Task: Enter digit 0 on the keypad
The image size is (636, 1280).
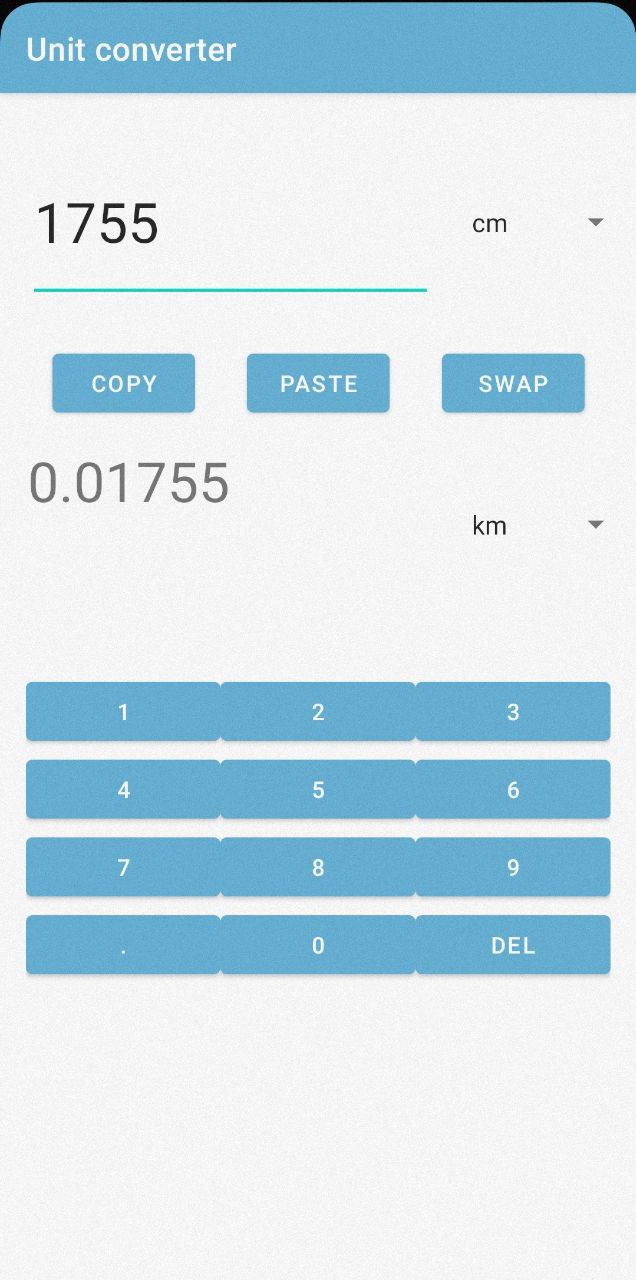Action: (x=318, y=945)
